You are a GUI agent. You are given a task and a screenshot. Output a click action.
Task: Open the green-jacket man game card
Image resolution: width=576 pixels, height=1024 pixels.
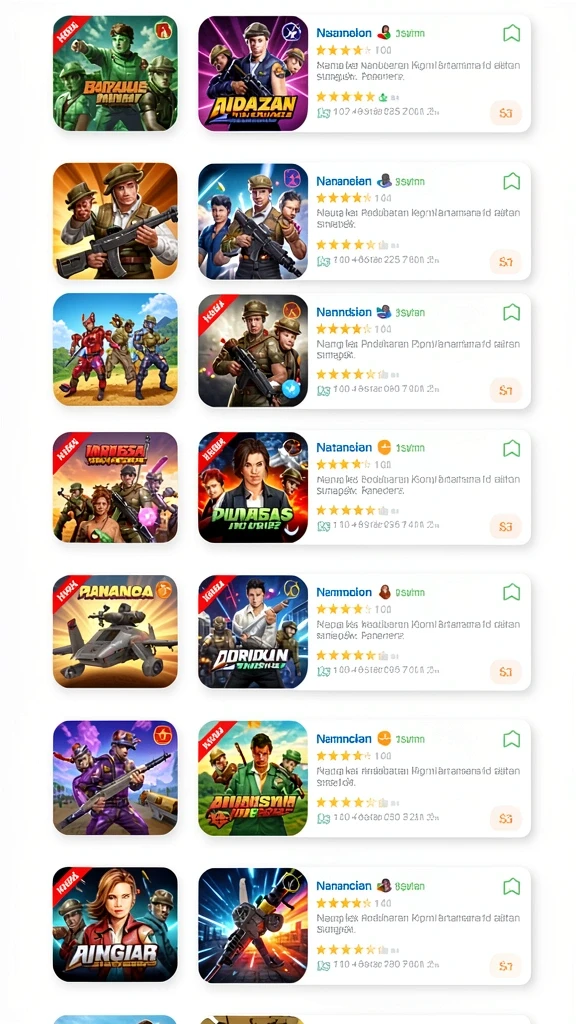364,778
